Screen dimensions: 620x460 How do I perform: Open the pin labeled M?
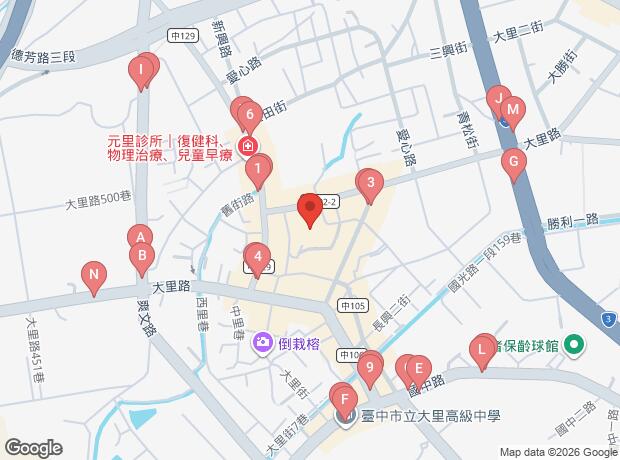click(512, 109)
